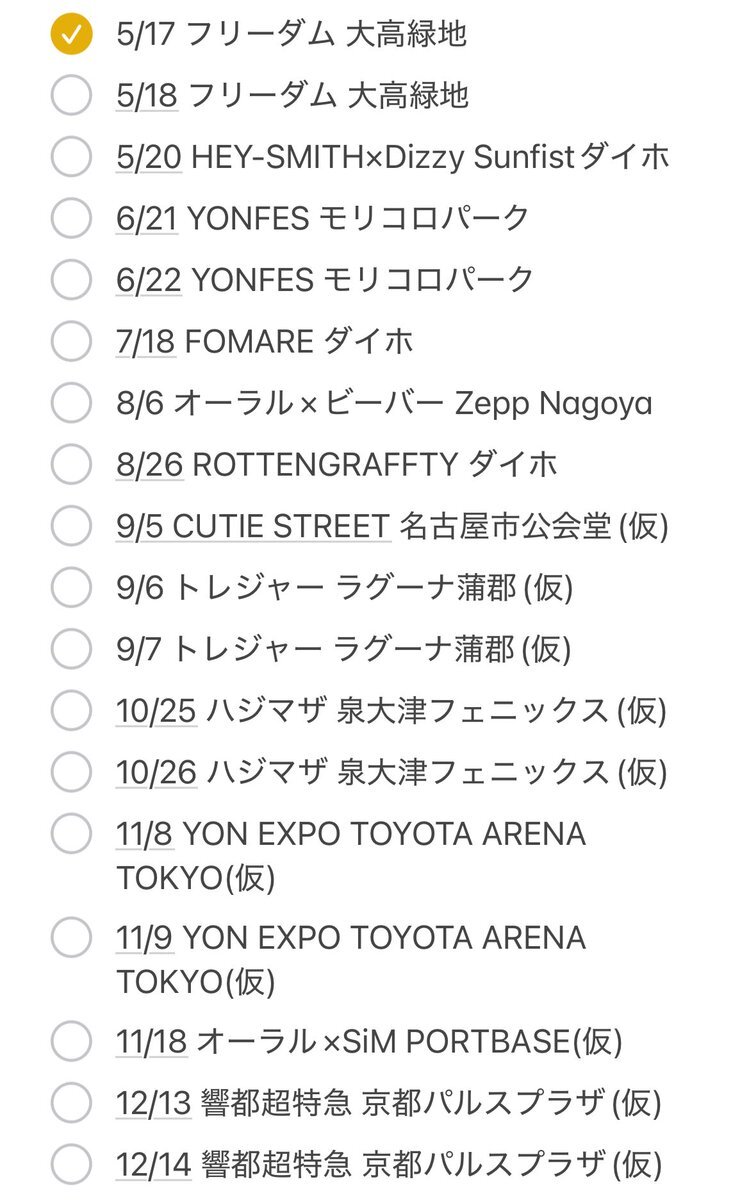
Task: Tick the 6/22 YONFES checkbox
Action: pos(71,280)
